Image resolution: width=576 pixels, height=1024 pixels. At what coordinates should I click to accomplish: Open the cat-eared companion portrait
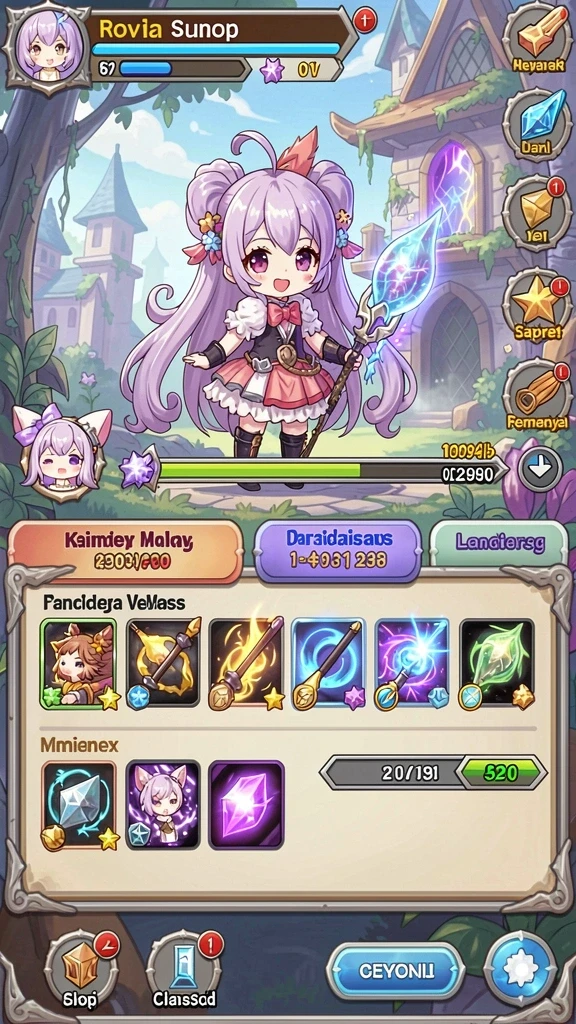[x=62, y=454]
